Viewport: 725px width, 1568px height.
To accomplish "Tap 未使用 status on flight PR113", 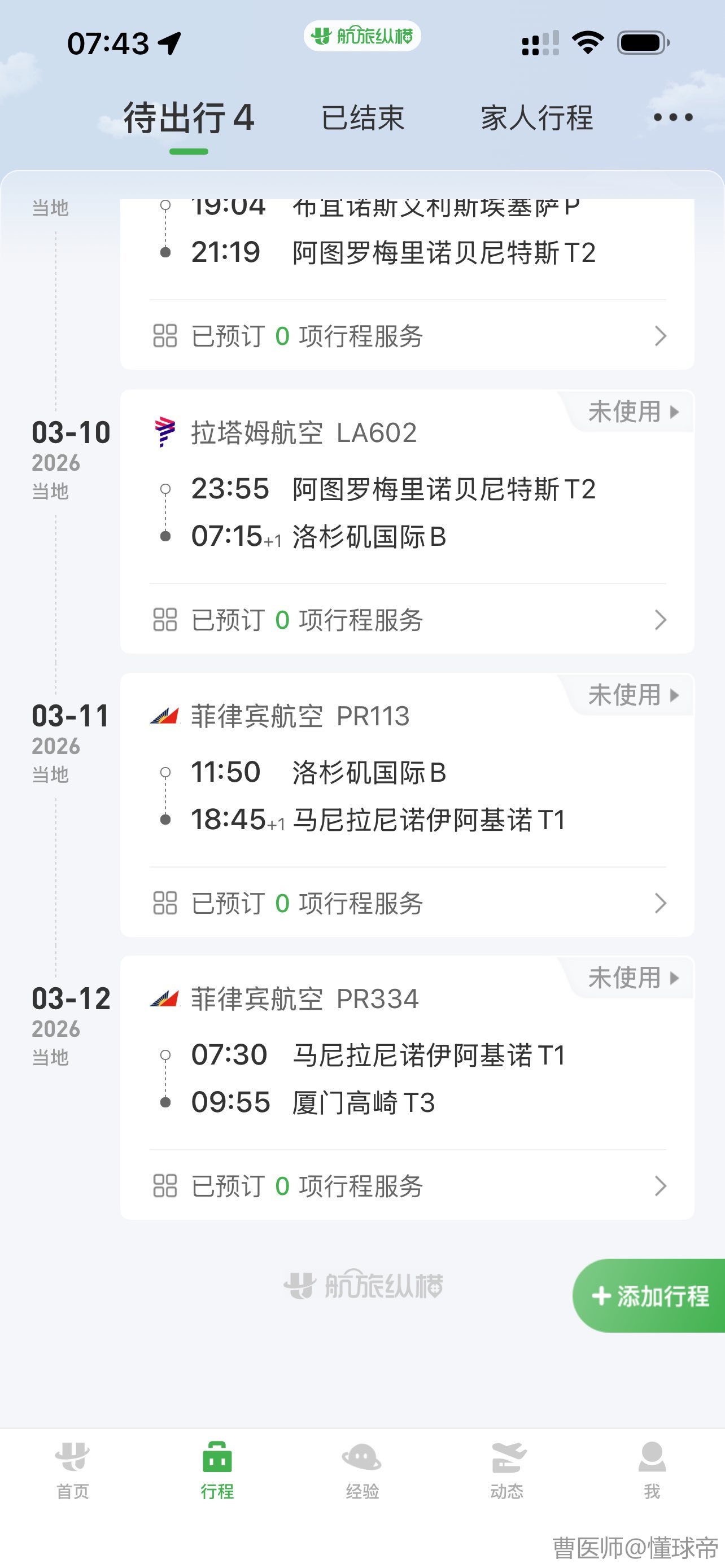I will click(x=632, y=695).
